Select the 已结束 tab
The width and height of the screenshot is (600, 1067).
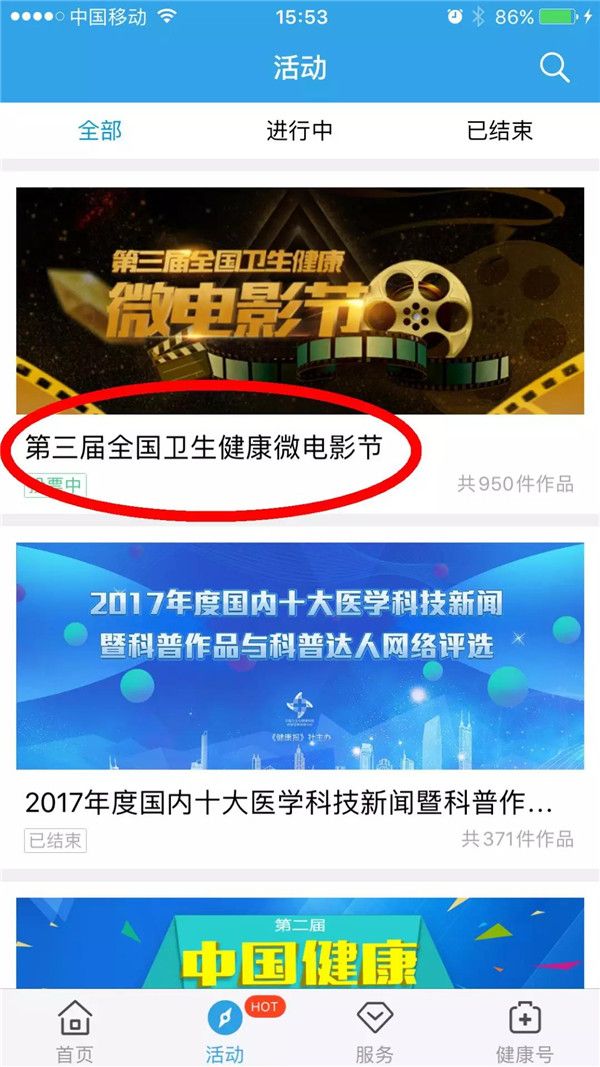click(x=500, y=130)
